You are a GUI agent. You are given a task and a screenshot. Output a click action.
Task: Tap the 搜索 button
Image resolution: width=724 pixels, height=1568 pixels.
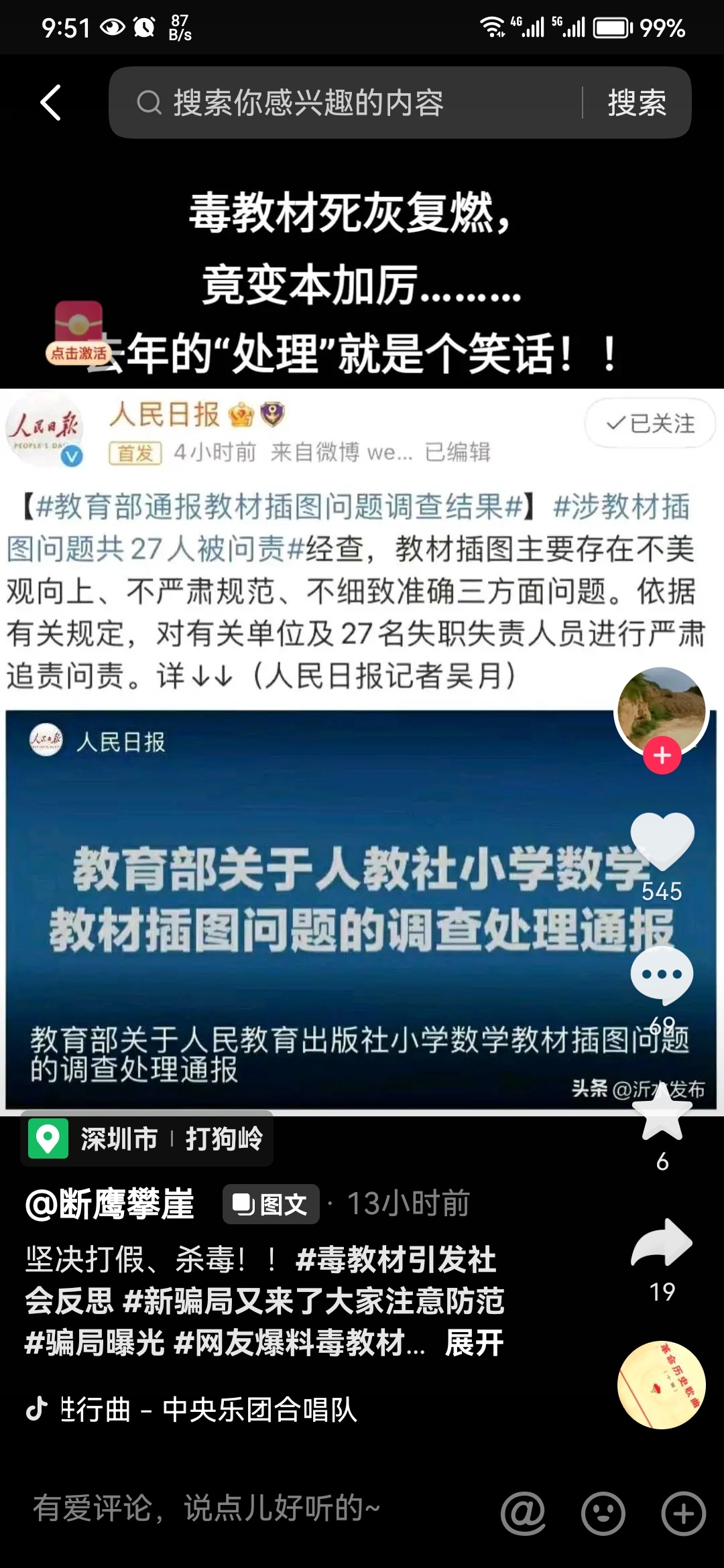636,103
